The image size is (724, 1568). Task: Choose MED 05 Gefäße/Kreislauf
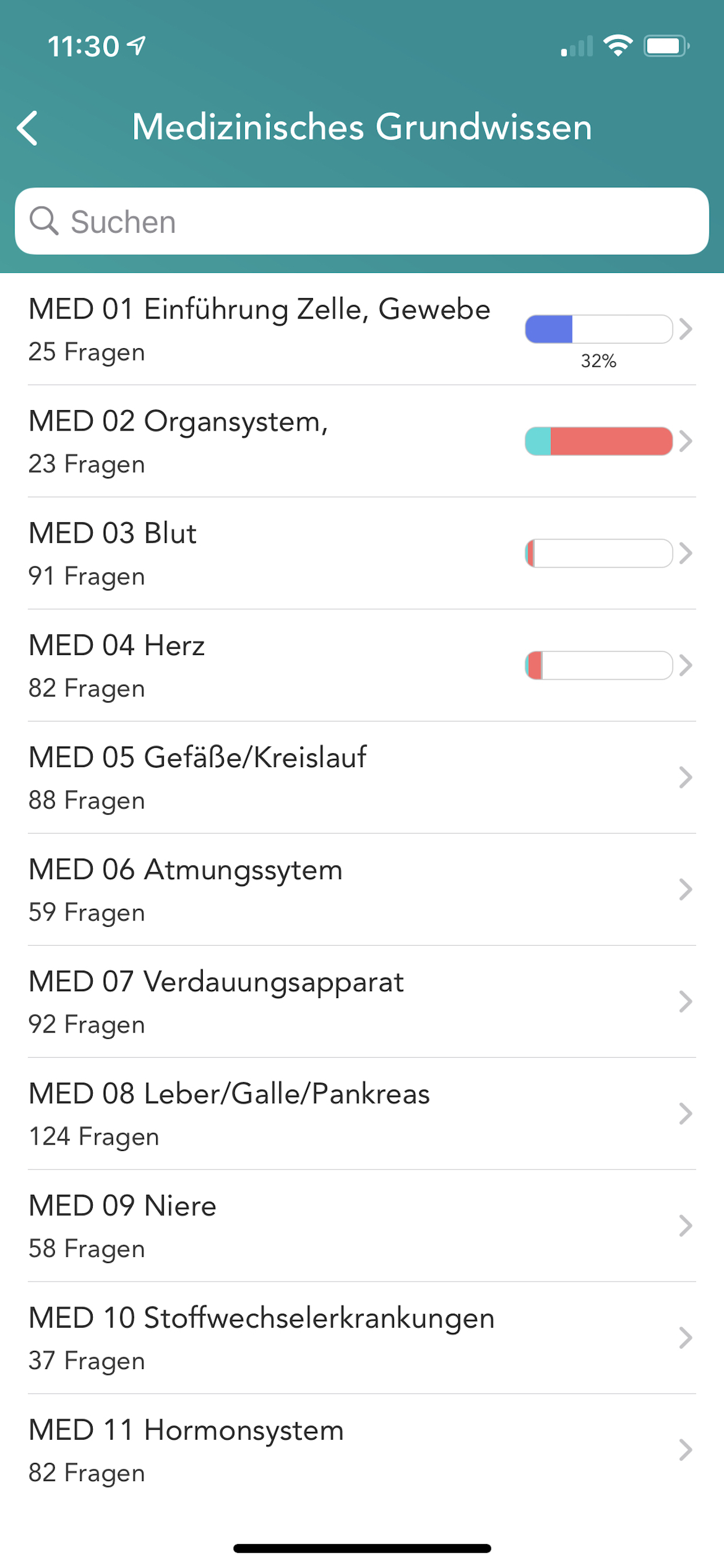362,778
